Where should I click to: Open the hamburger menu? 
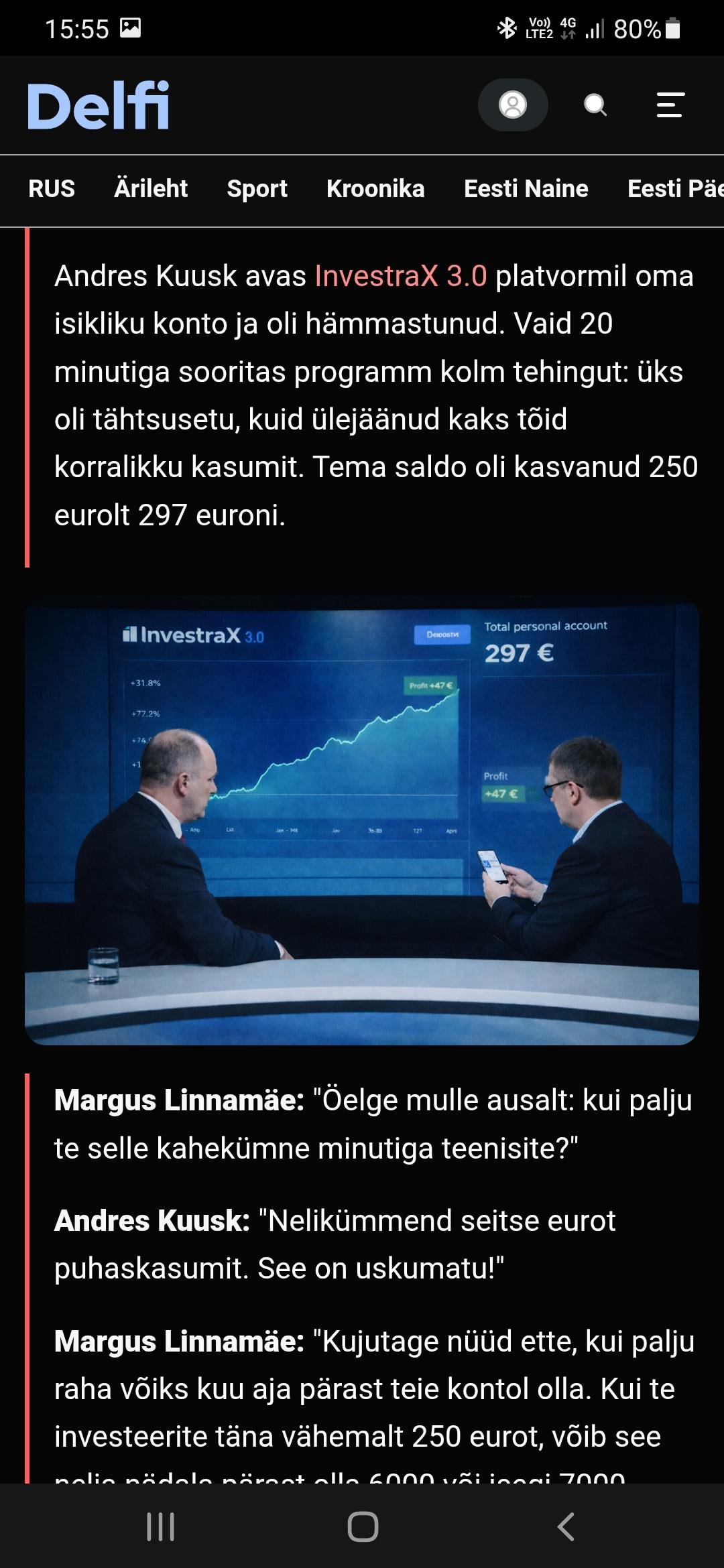point(670,105)
